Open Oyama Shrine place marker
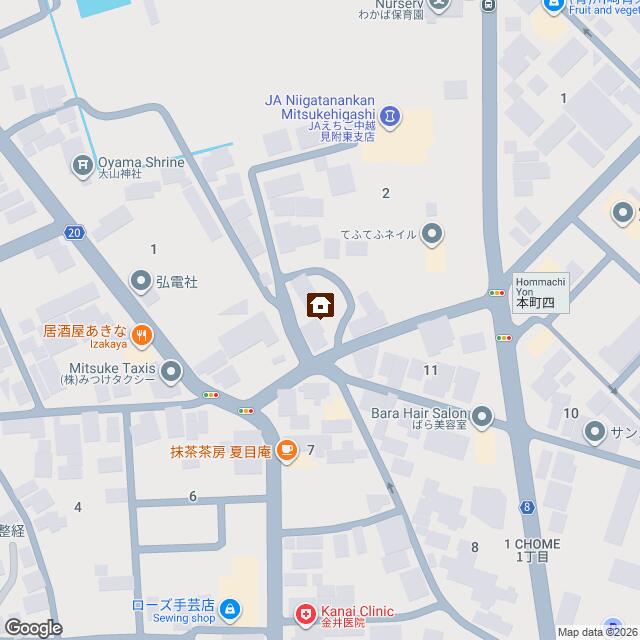The image size is (640, 640). pos(81,164)
